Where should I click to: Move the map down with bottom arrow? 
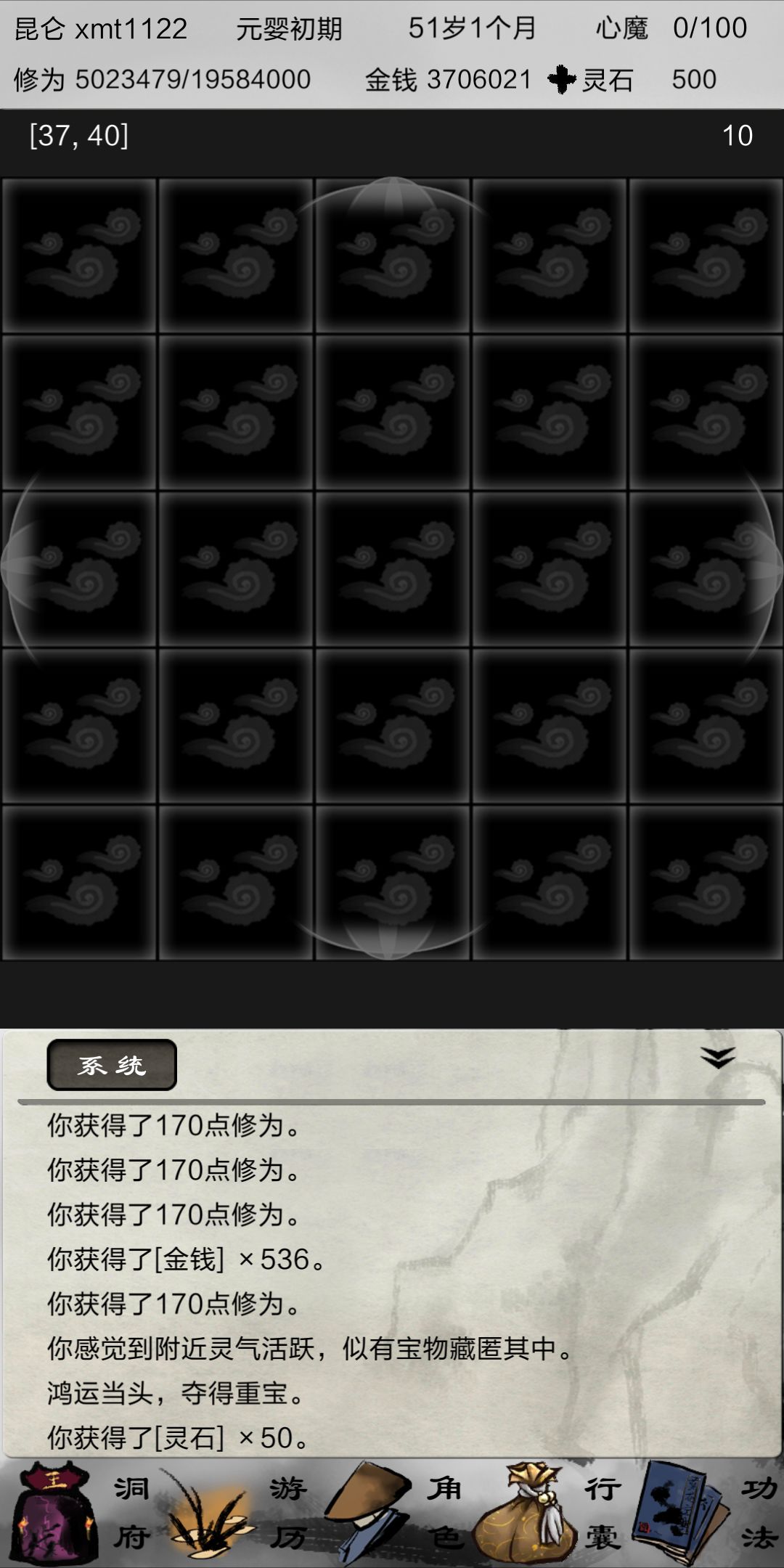point(392,939)
